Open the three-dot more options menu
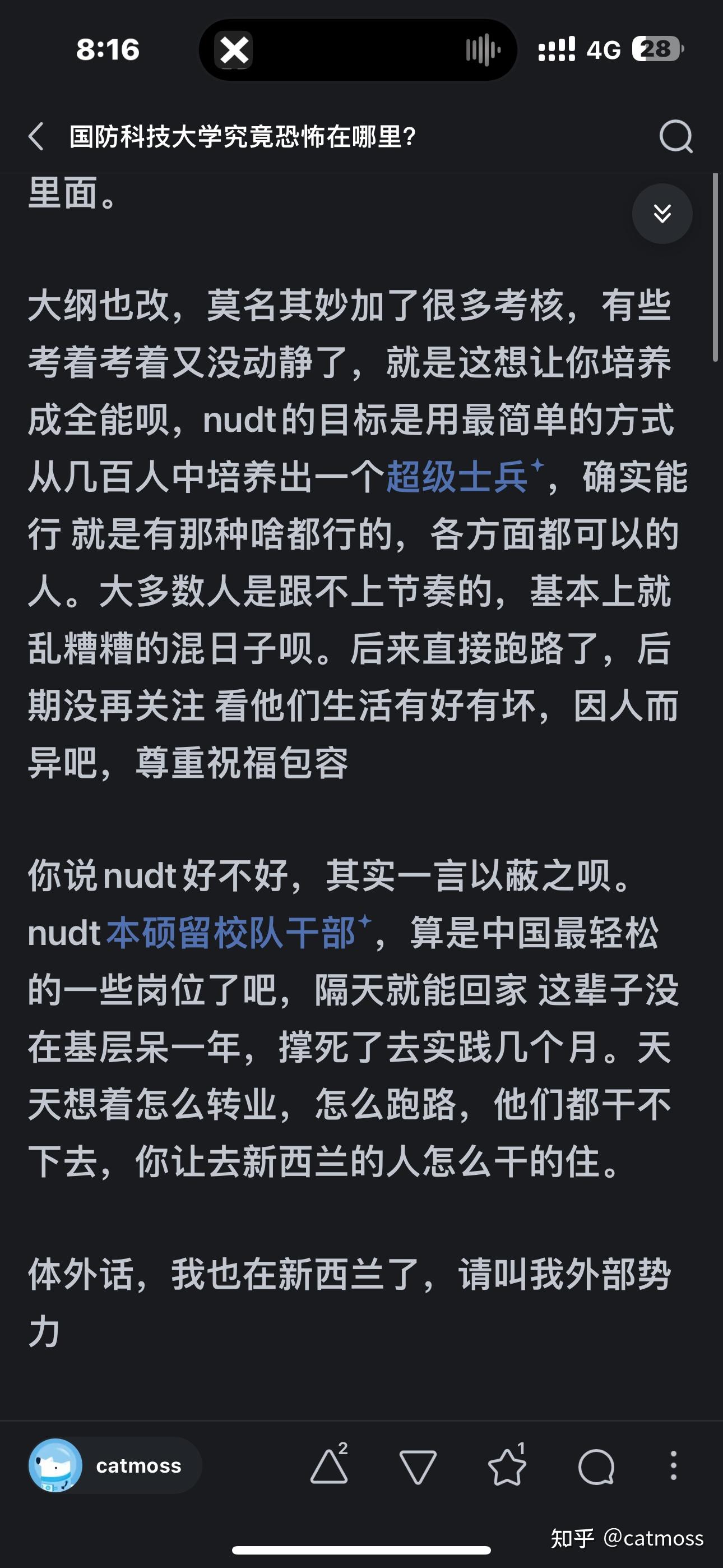The height and width of the screenshot is (1568, 723). pyautogui.click(x=673, y=1465)
